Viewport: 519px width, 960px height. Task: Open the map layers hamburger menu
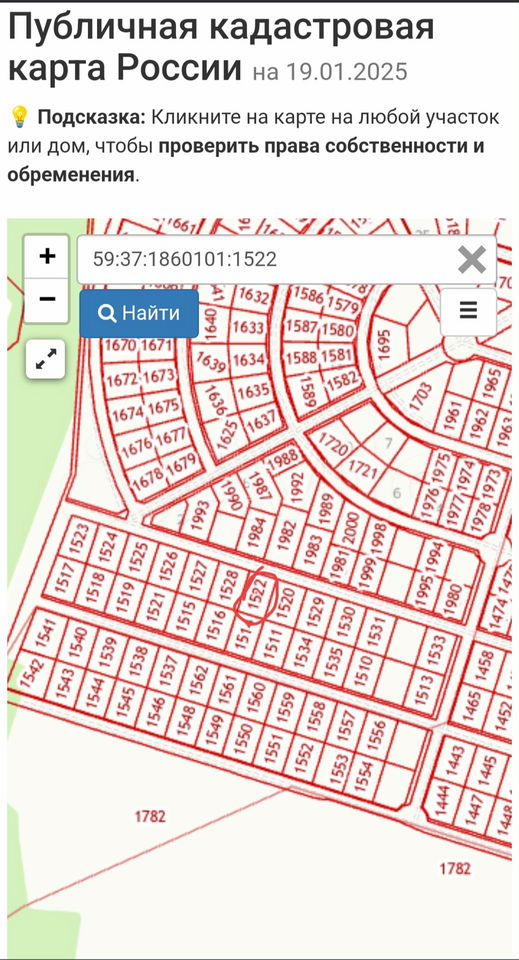[x=468, y=312]
